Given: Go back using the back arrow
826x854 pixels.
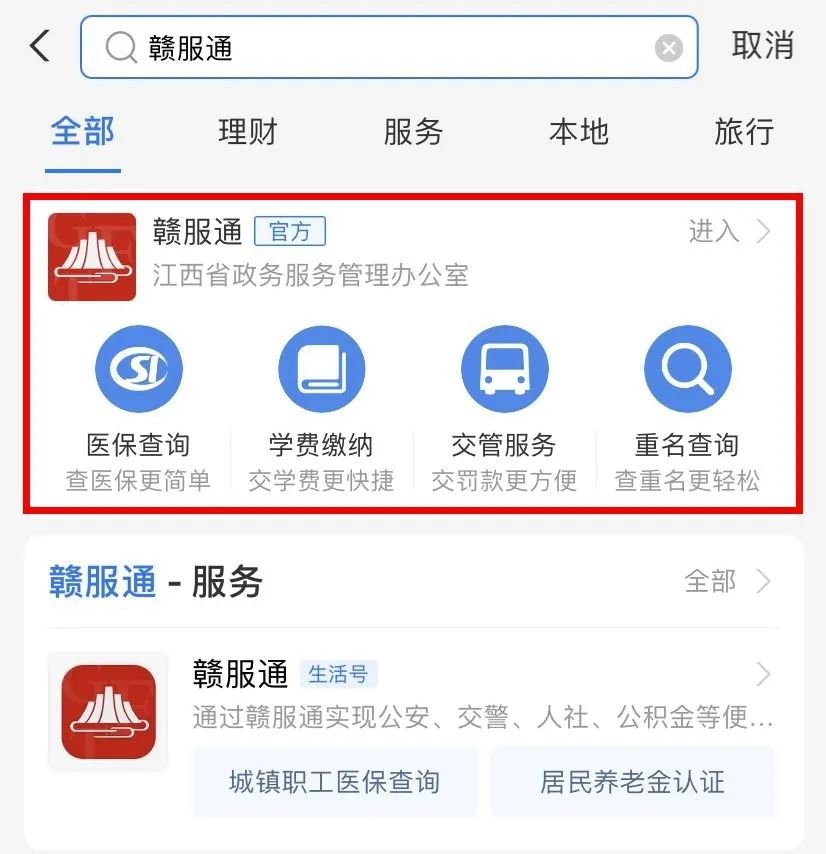Looking at the screenshot, I should (40, 46).
